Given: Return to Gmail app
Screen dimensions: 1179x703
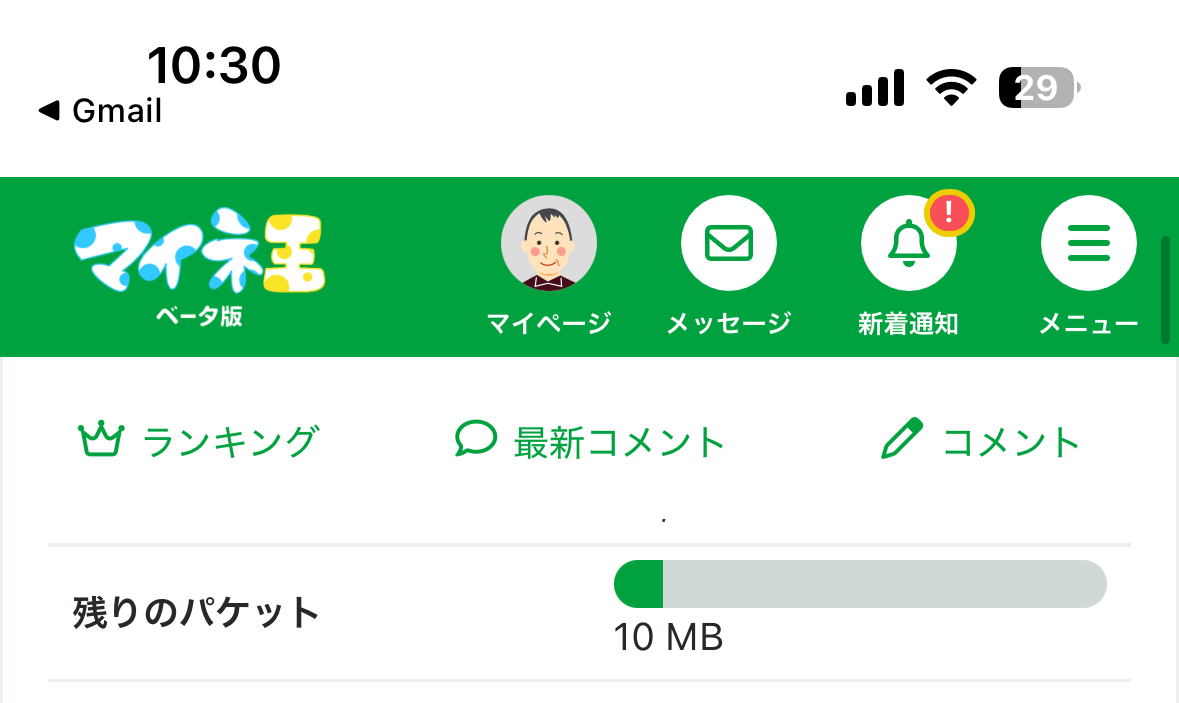Looking at the screenshot, I should point(100,111).
